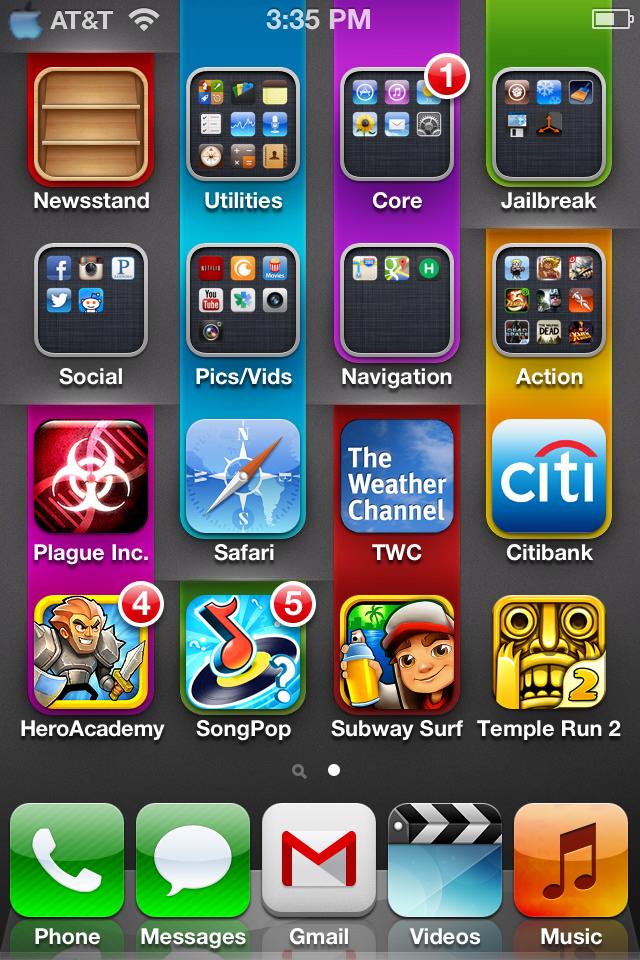
Task: Open the Core folder
Action: [x=397, y=124]
